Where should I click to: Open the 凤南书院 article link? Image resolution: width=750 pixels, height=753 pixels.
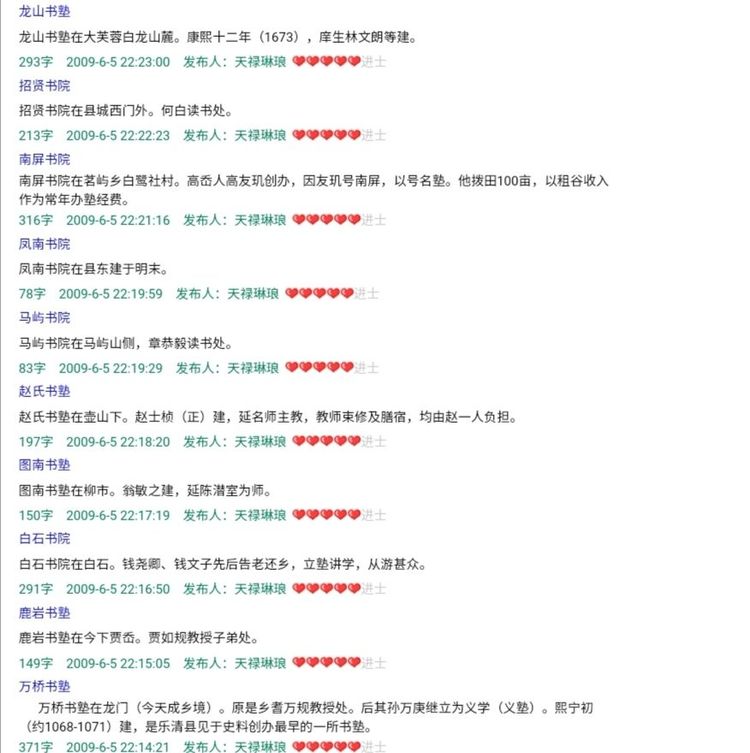click(x=45, y=244)
